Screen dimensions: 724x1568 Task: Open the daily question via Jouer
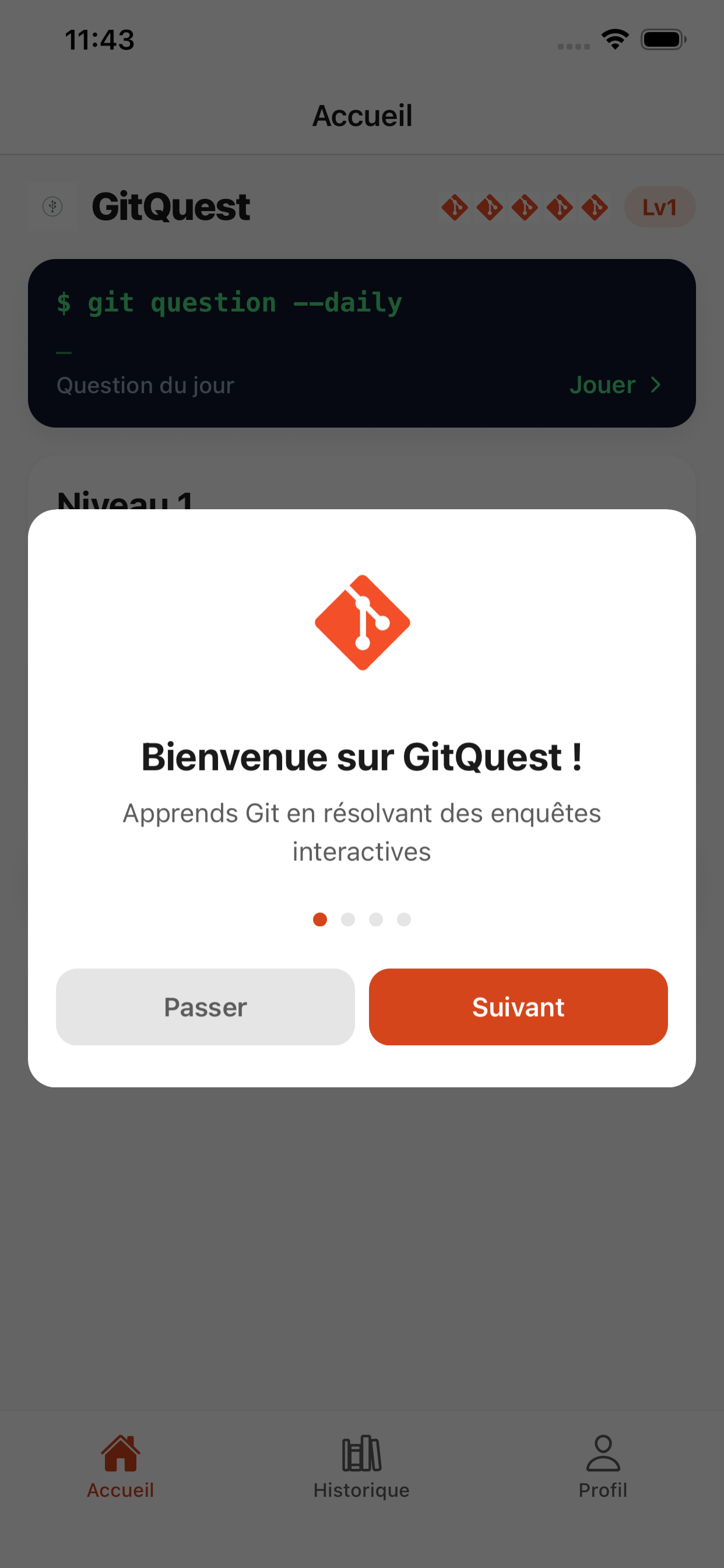[603, 384]
